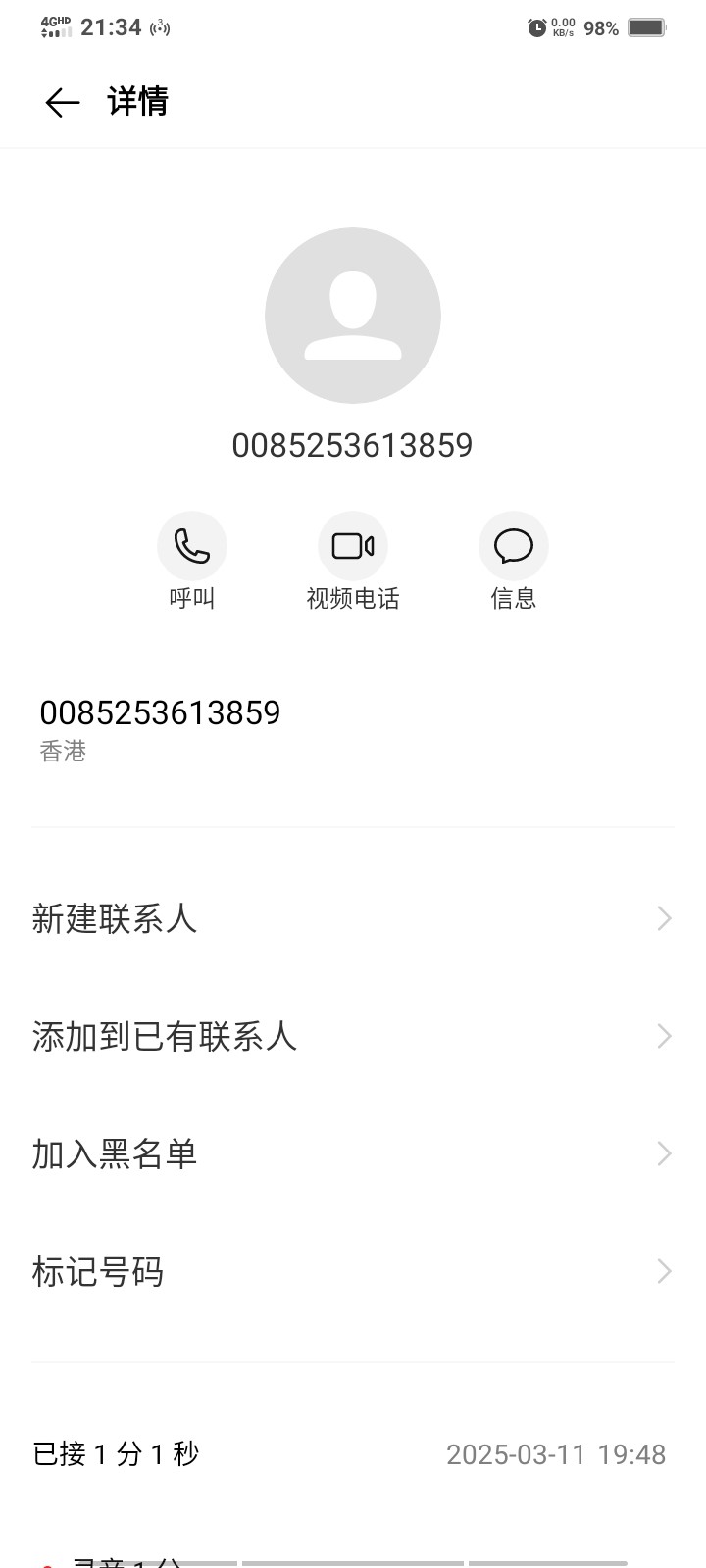The image size is (706, 1568).
Task: Start a 视频电话 video call
Action: click(353, 547)
